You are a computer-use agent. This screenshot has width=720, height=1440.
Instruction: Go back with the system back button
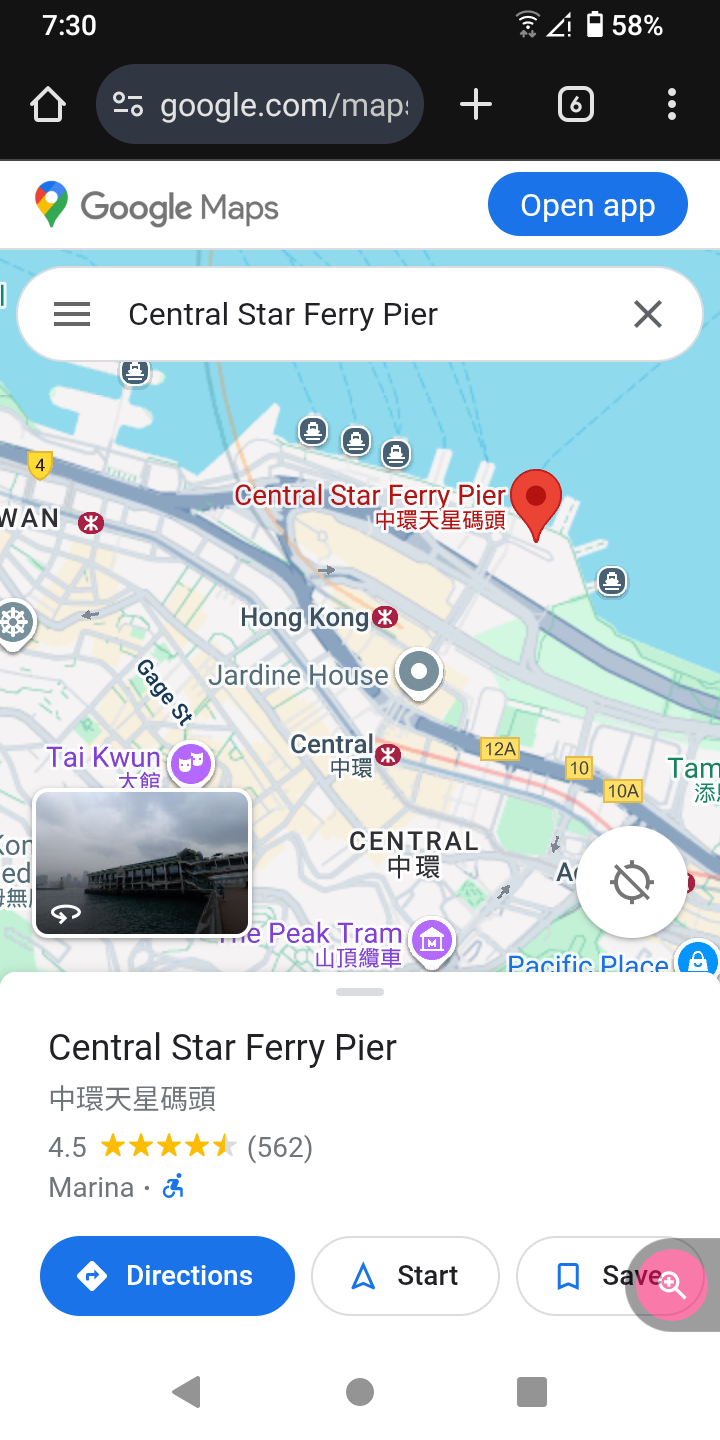(x=187, y=1392)
